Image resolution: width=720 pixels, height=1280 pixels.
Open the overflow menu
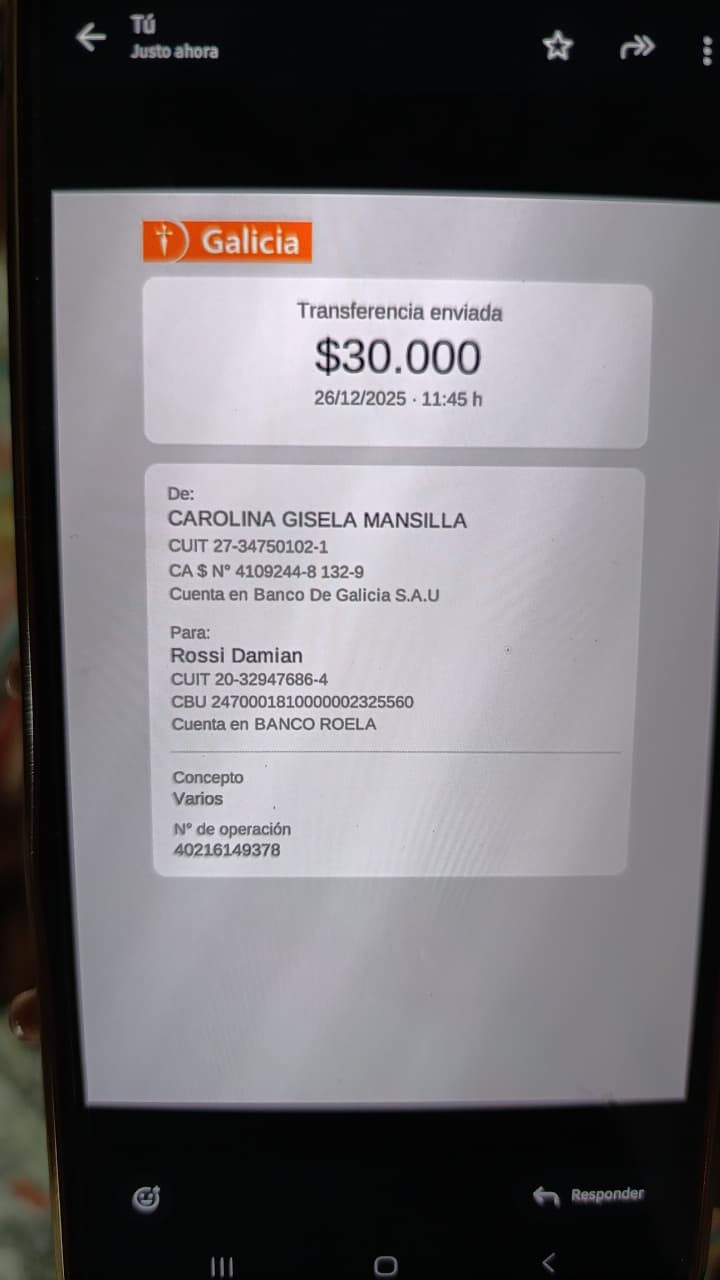(x=707, y=48)
